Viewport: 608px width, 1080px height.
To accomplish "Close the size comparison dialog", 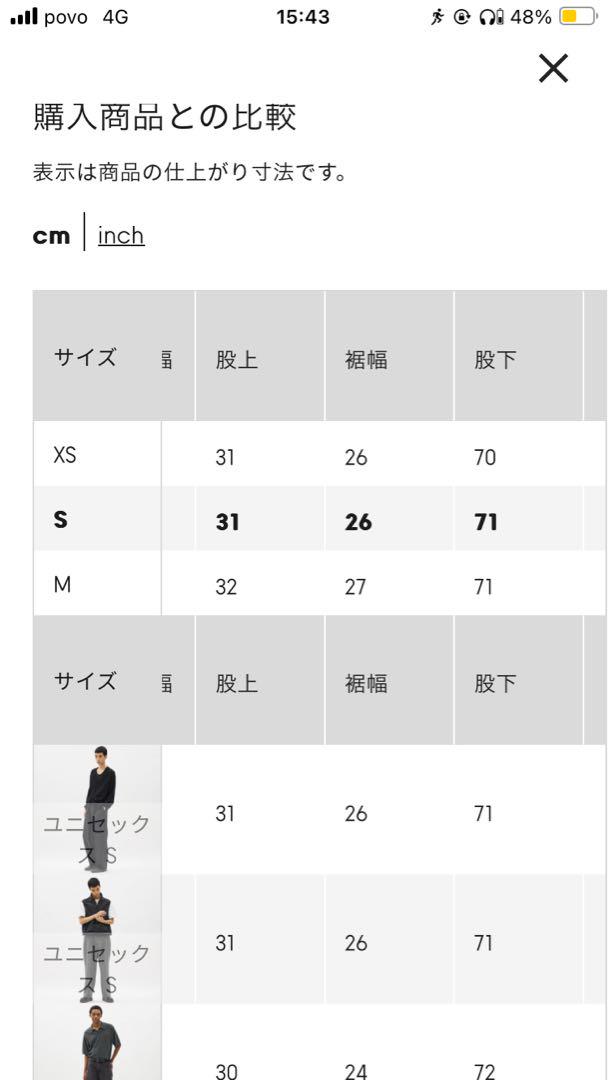I will click(x=553, y=68).
